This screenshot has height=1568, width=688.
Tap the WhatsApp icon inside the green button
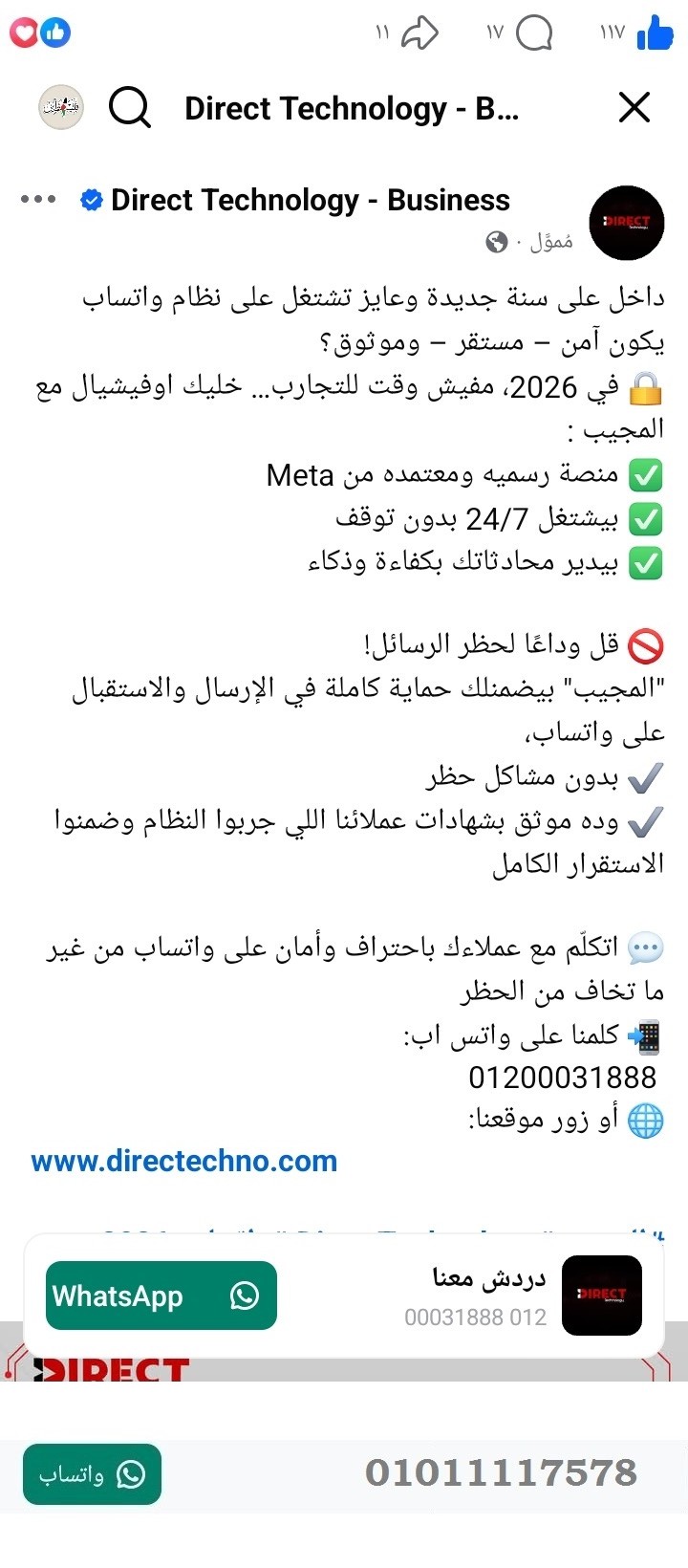246,1296
